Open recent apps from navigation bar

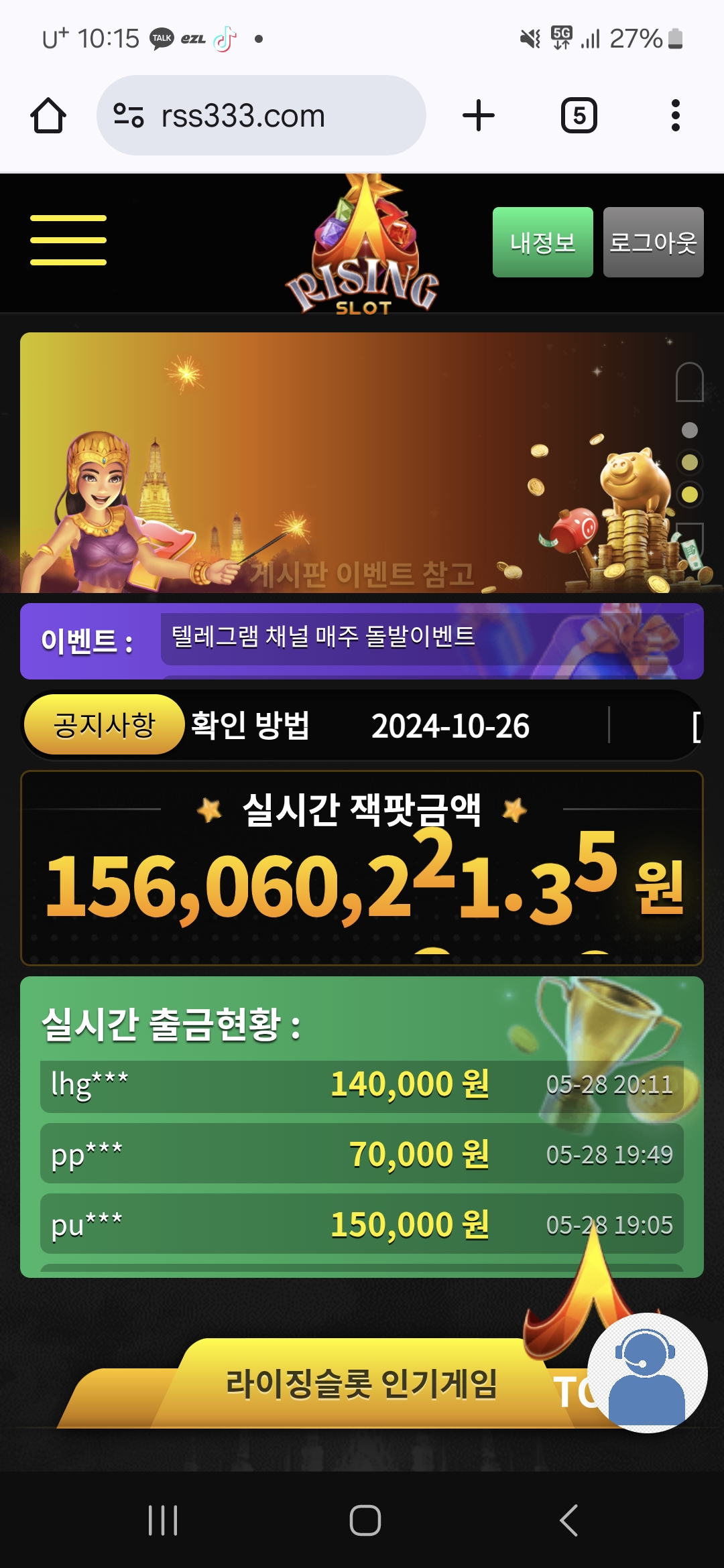(163, 1520)
